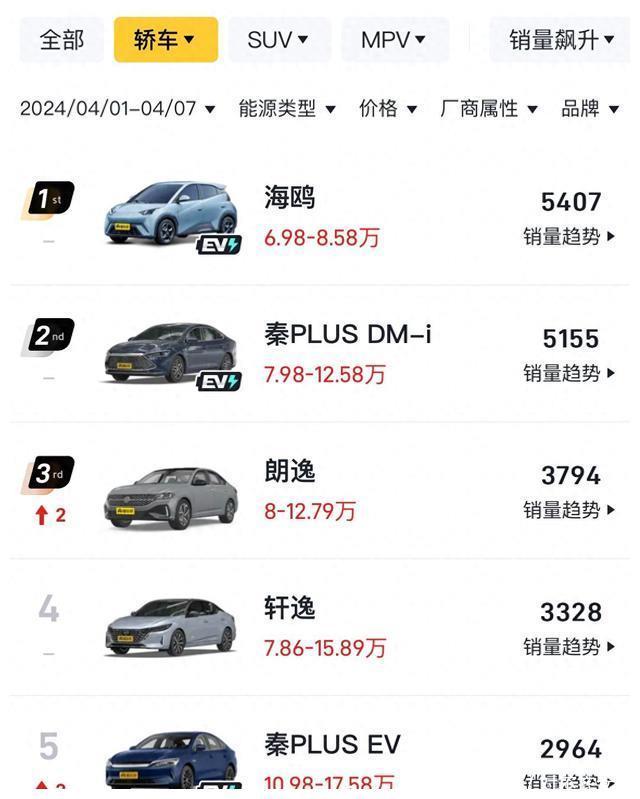
Task: View 销量趋势 for 秦PLUS DM-i
Action: 569,373
